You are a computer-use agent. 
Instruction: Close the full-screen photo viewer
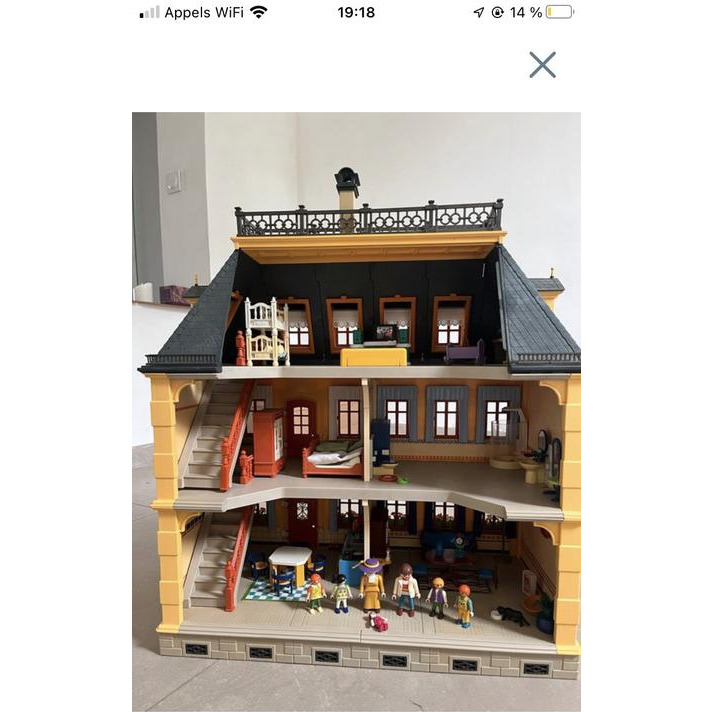click(x=542, y=65)
